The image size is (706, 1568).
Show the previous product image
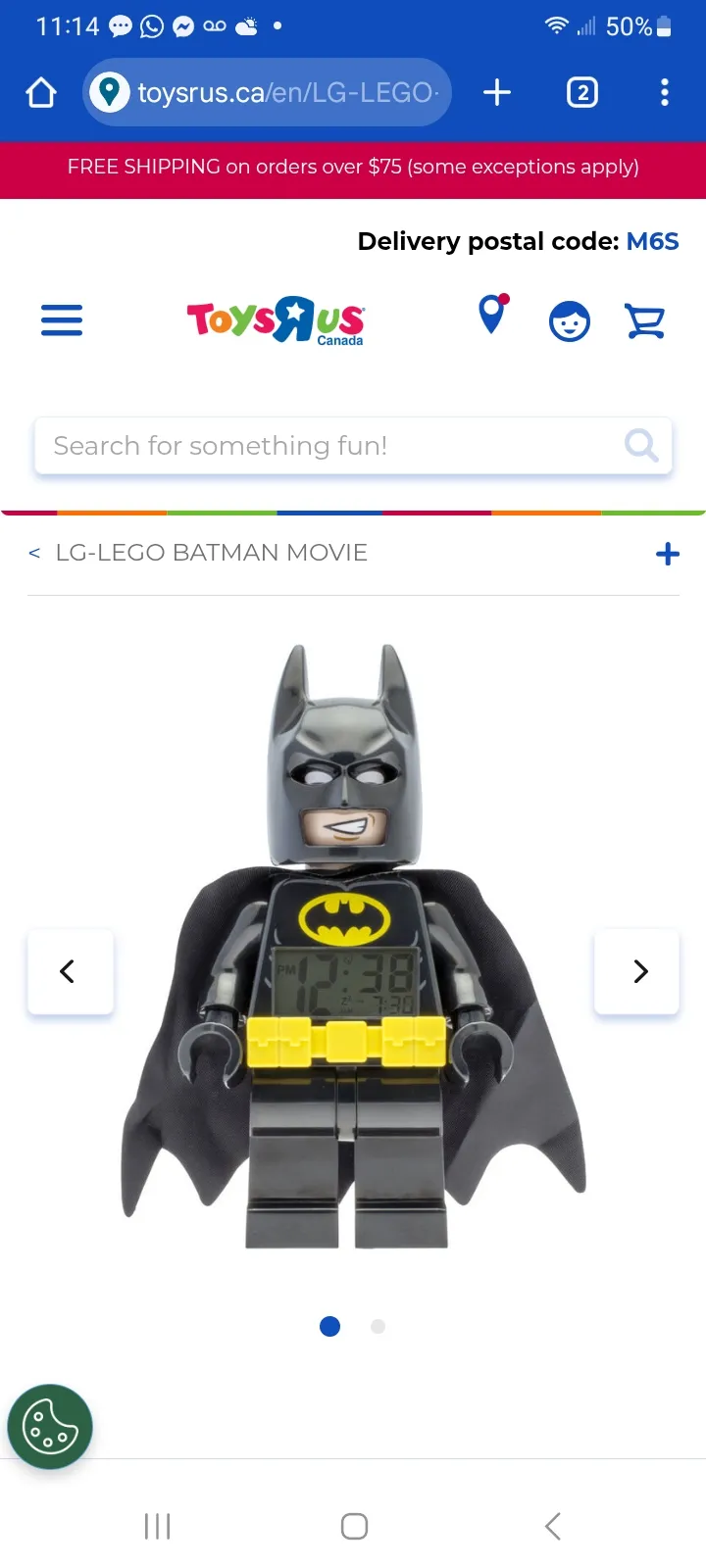[69, 971]
